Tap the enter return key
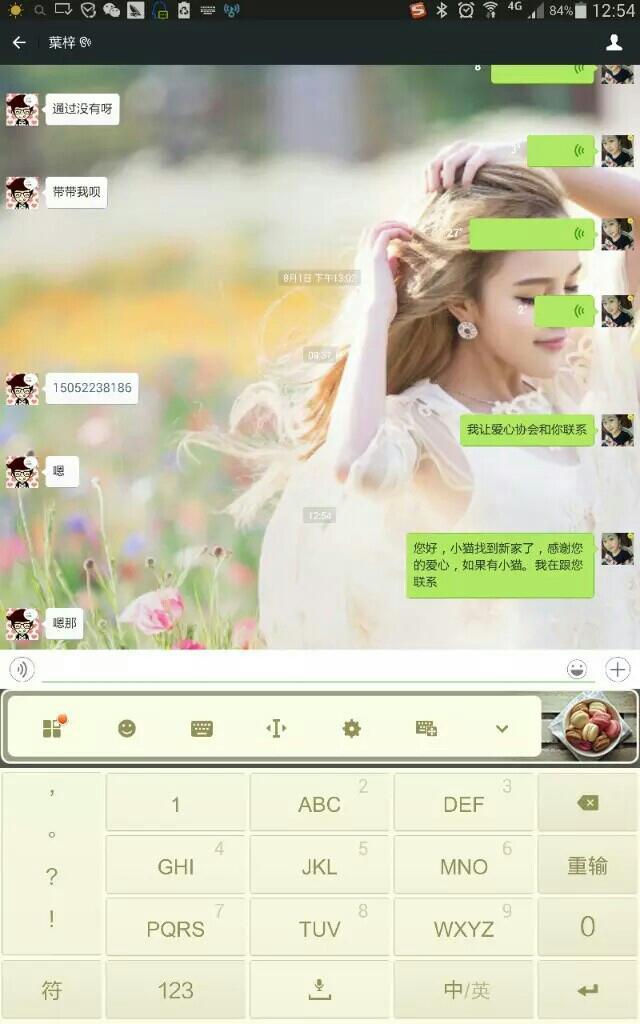640x1024 pixels. [x=587, y=990]
